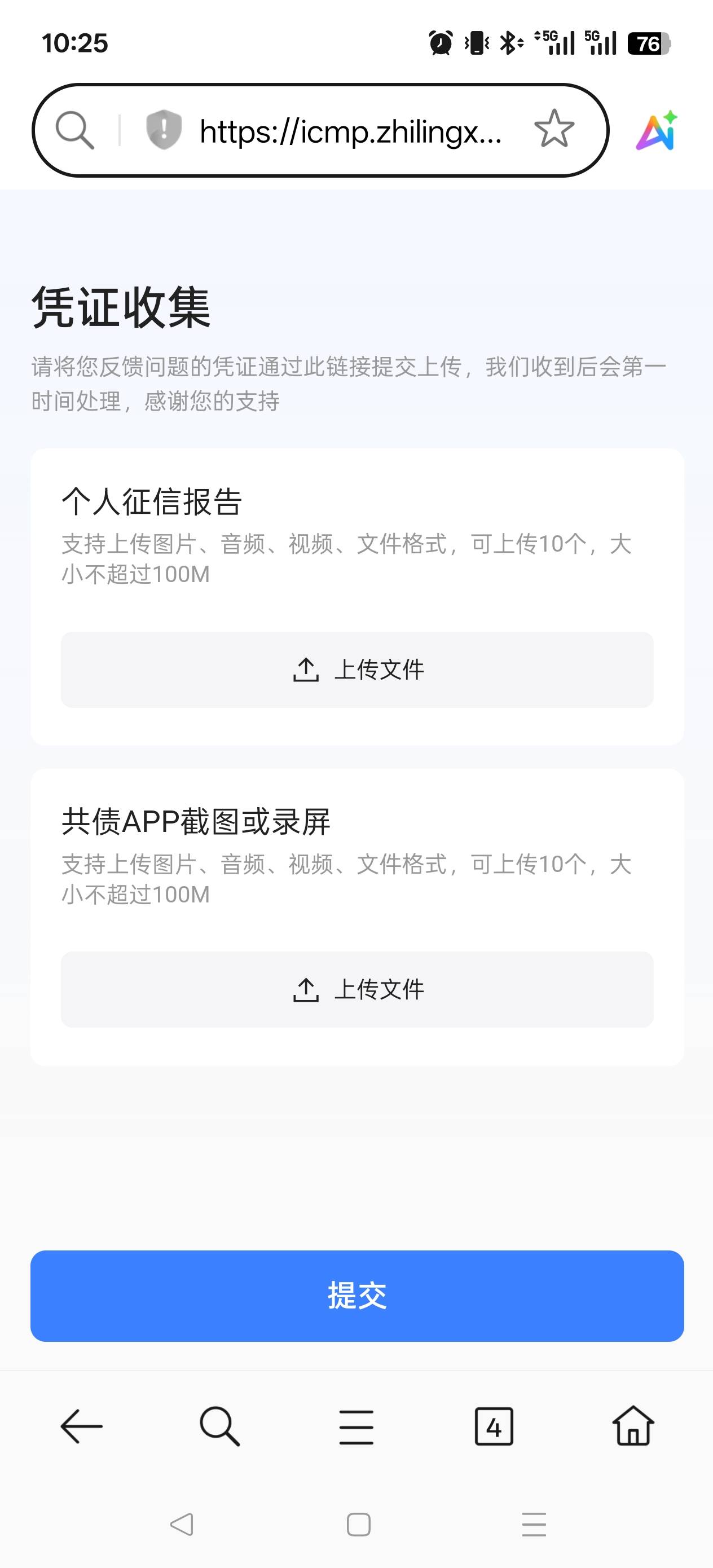713x1568 pixels.
Task: Go back with the browser's arrow button
Action: click(82, 1426)
